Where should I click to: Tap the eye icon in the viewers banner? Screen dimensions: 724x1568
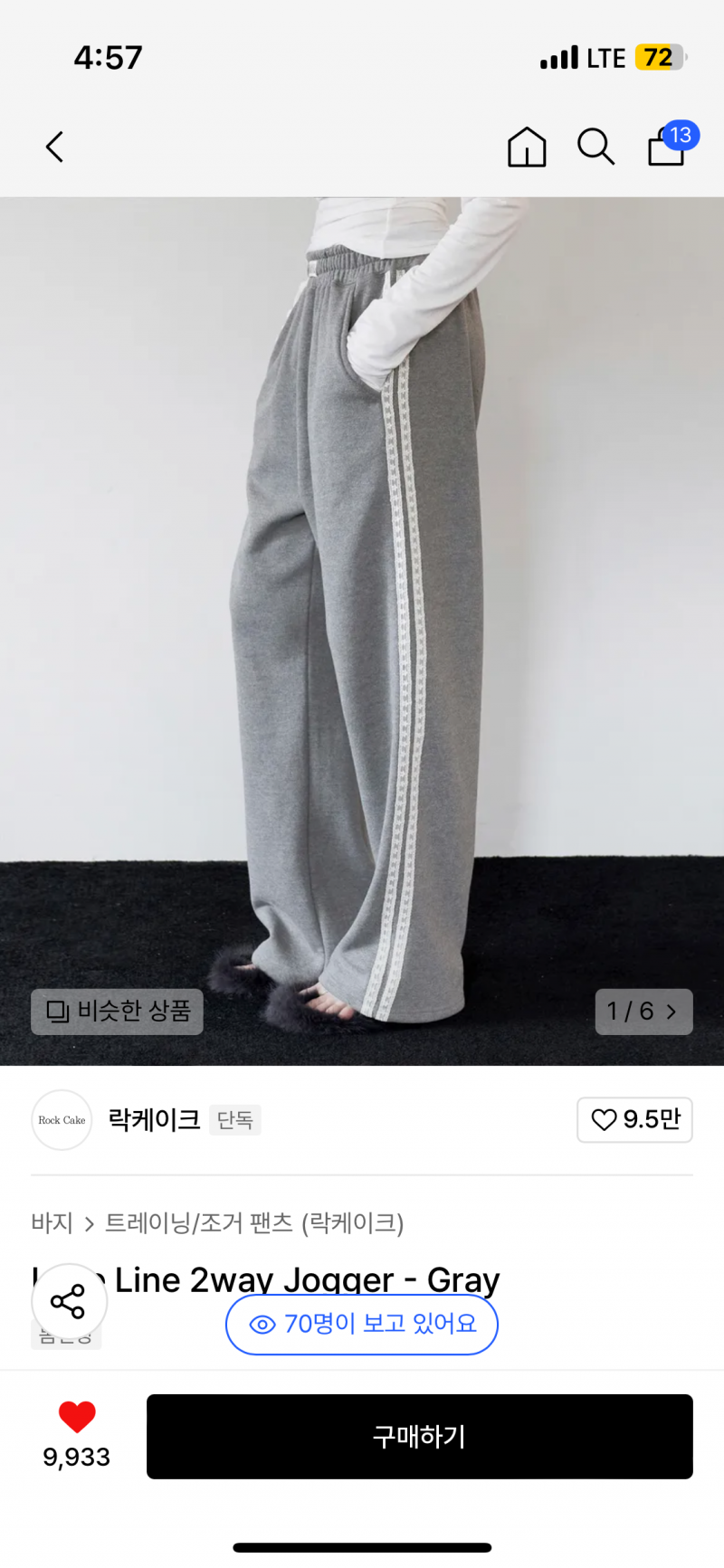[x=262, y=1325]
